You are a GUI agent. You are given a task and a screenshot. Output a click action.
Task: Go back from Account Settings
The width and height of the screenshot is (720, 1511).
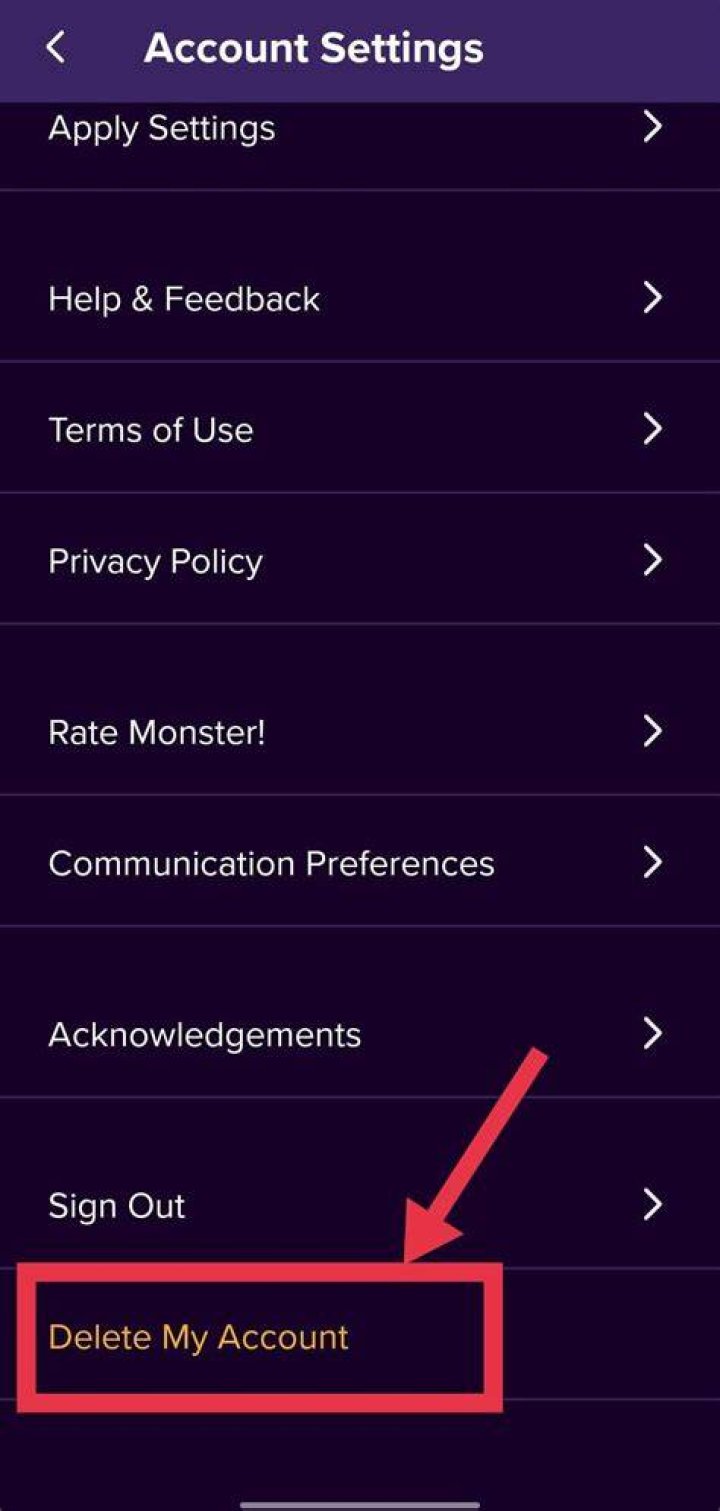56,47
